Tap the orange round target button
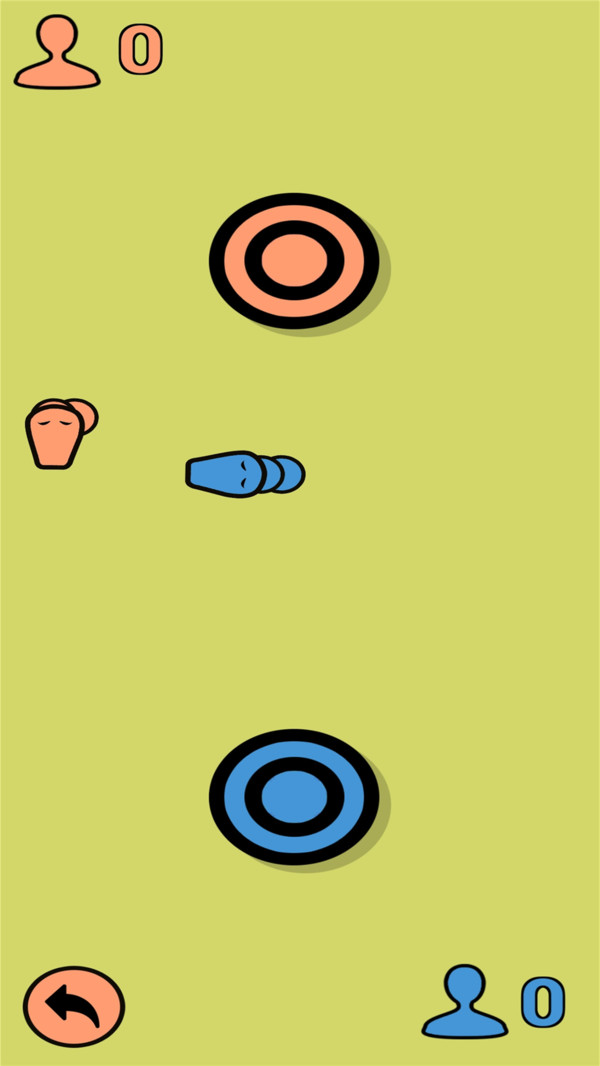Image resolution: width=600 pixels, height=1066 pixels. point(294,260)
